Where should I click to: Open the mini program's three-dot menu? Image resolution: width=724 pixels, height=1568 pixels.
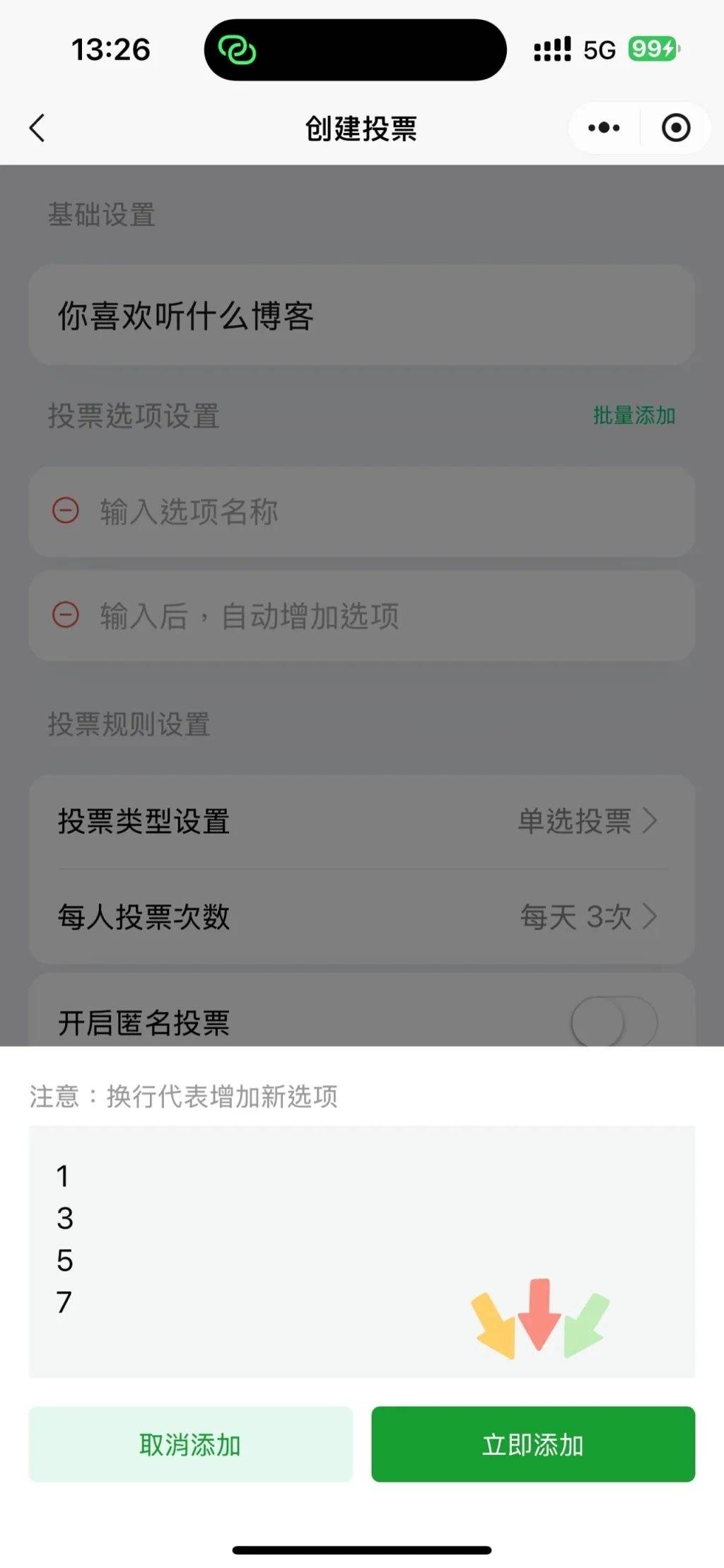pos(604,128)
